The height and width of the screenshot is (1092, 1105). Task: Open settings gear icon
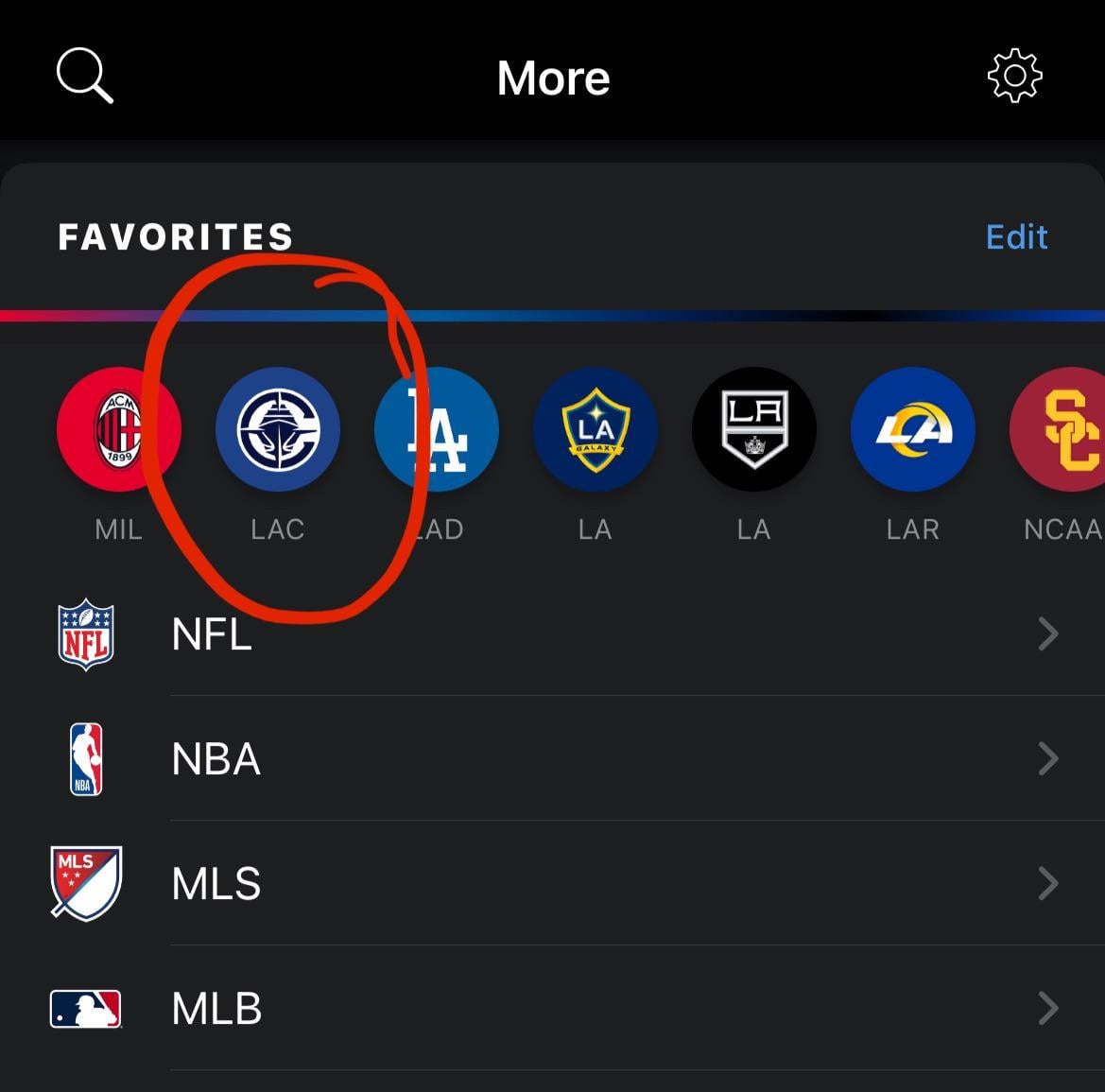coord(1014,76)
